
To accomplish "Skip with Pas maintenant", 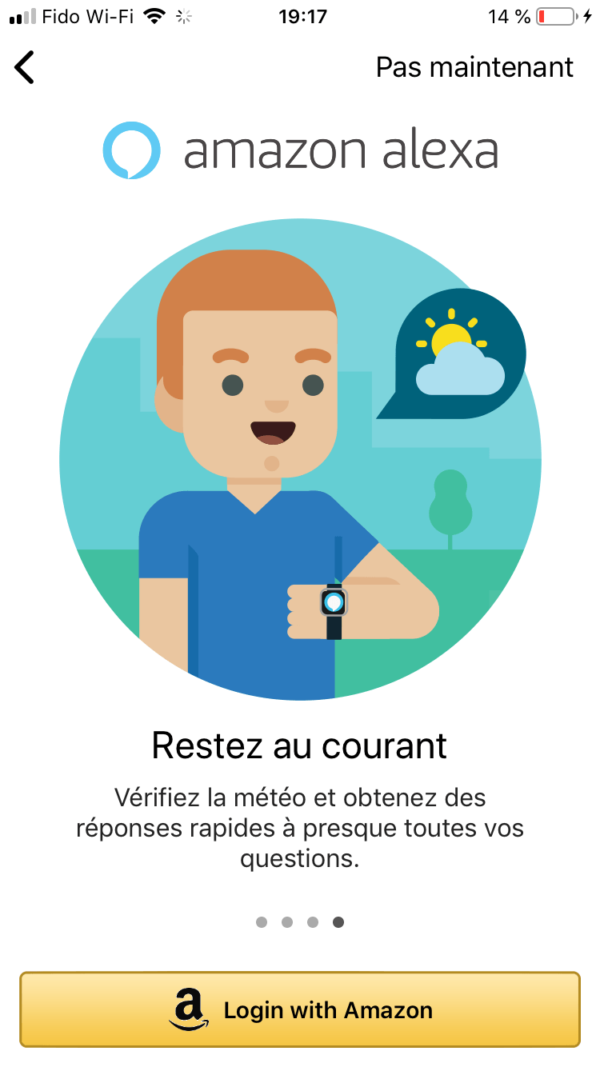I will 474,67.
